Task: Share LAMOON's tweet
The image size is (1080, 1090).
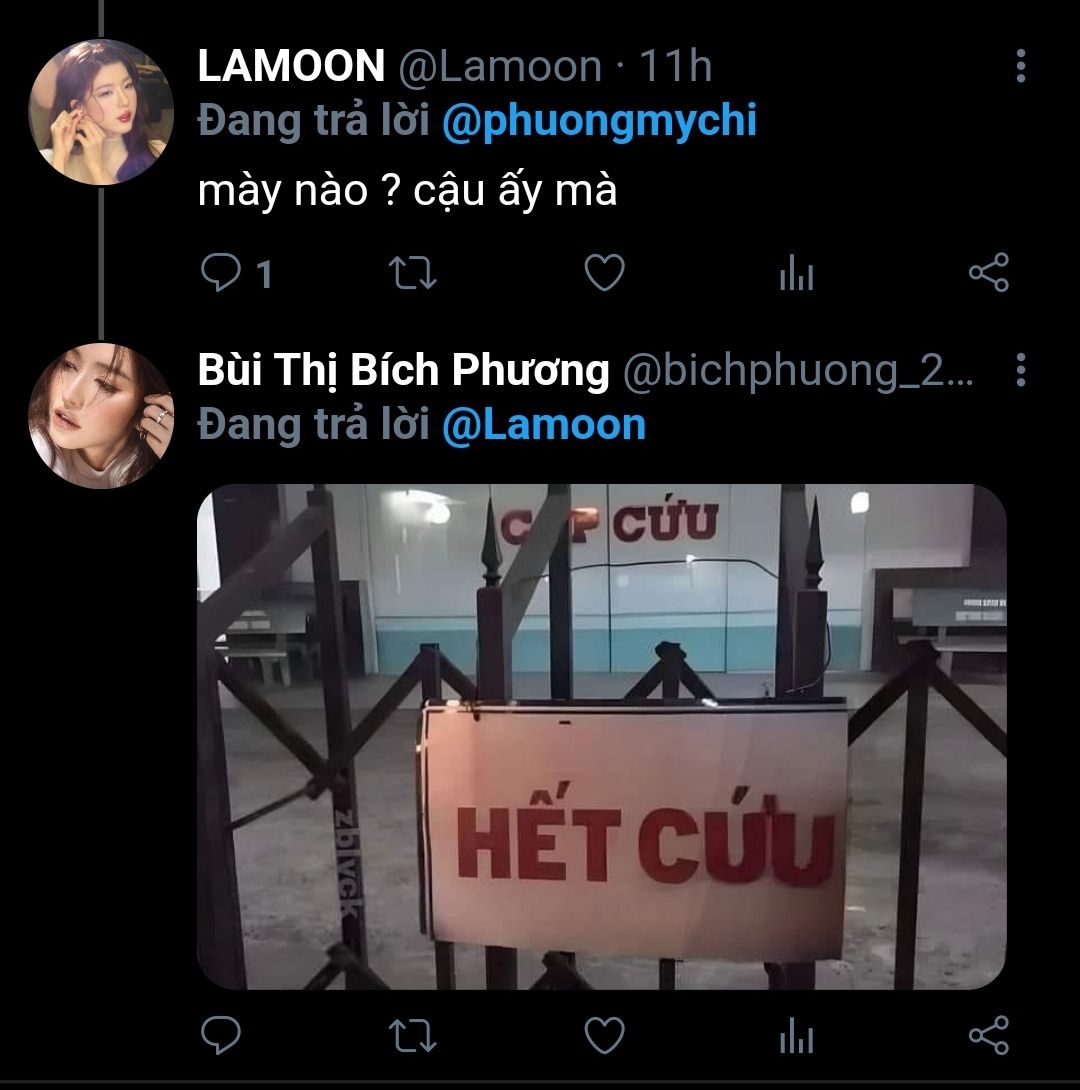Action: click(988, 273)
